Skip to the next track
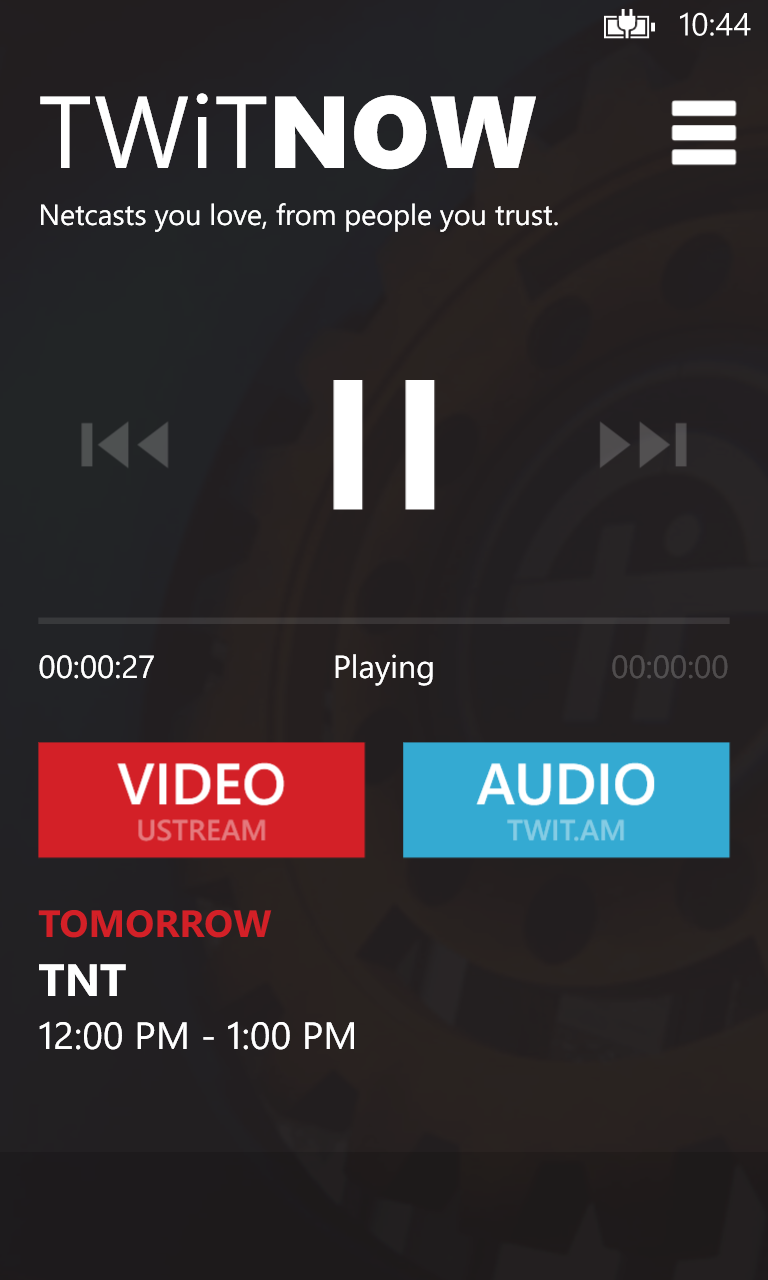 (x=643, y=445)
